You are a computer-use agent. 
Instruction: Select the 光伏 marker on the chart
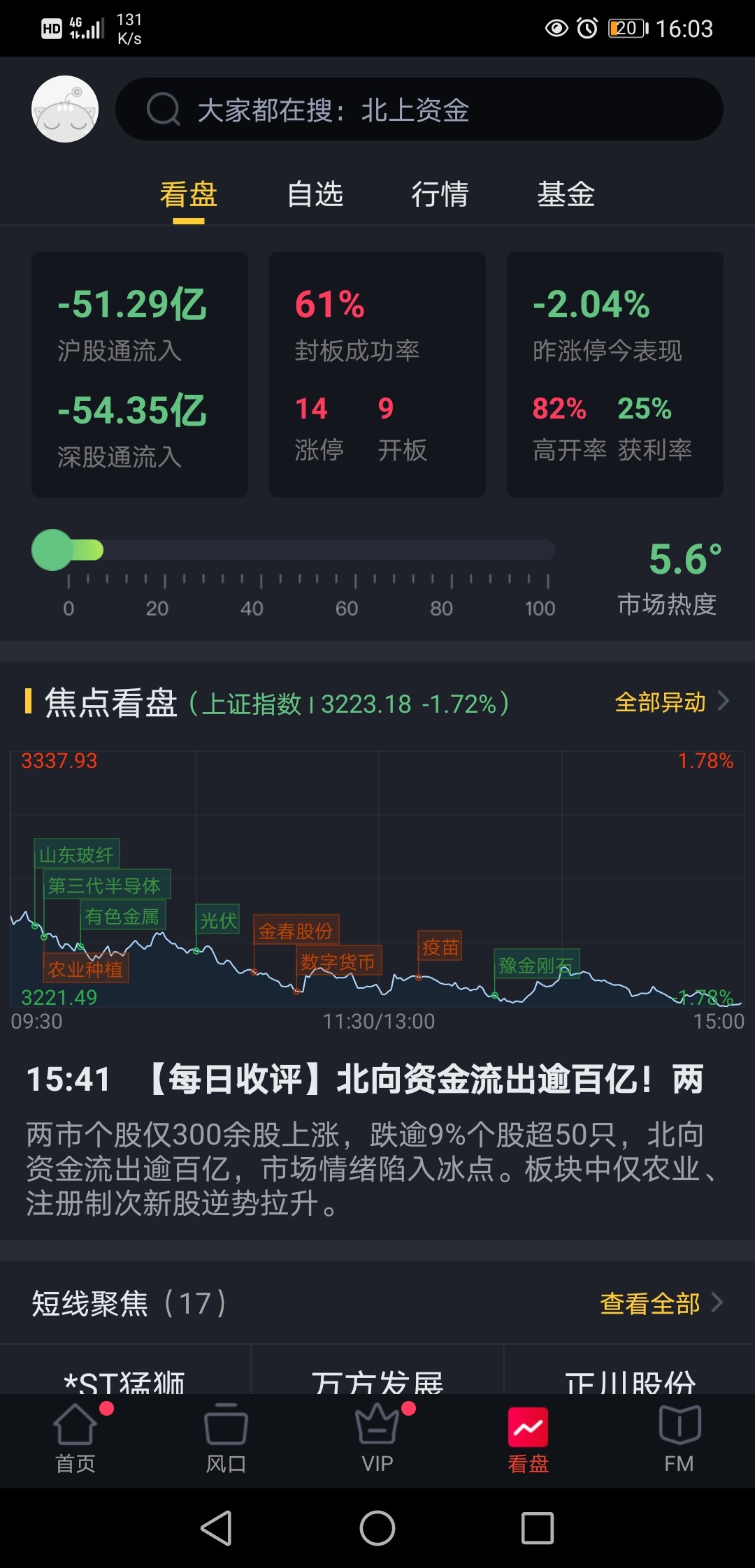pos(218,920)
